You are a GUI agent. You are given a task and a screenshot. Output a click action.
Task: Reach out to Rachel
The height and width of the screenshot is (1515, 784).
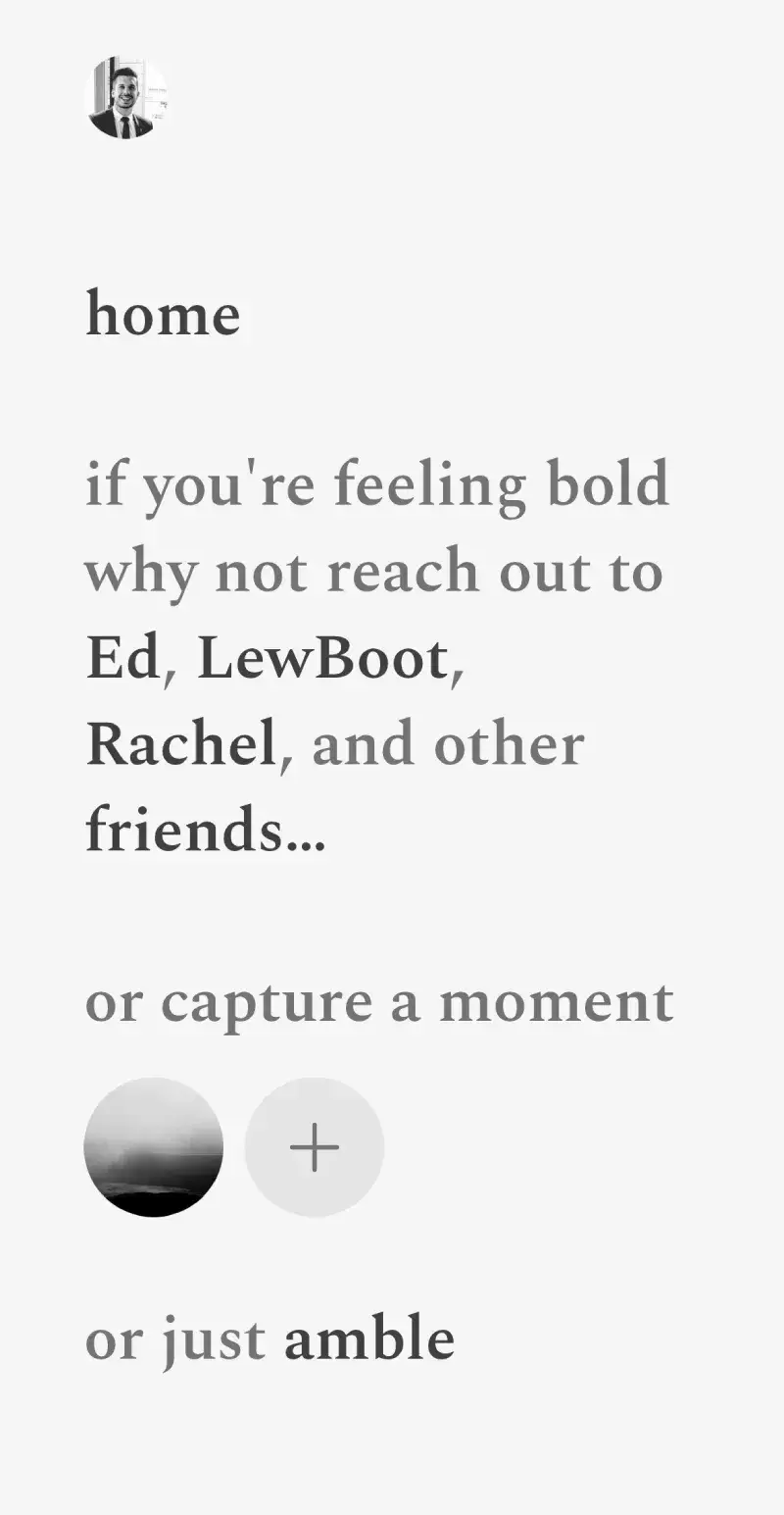181,745
